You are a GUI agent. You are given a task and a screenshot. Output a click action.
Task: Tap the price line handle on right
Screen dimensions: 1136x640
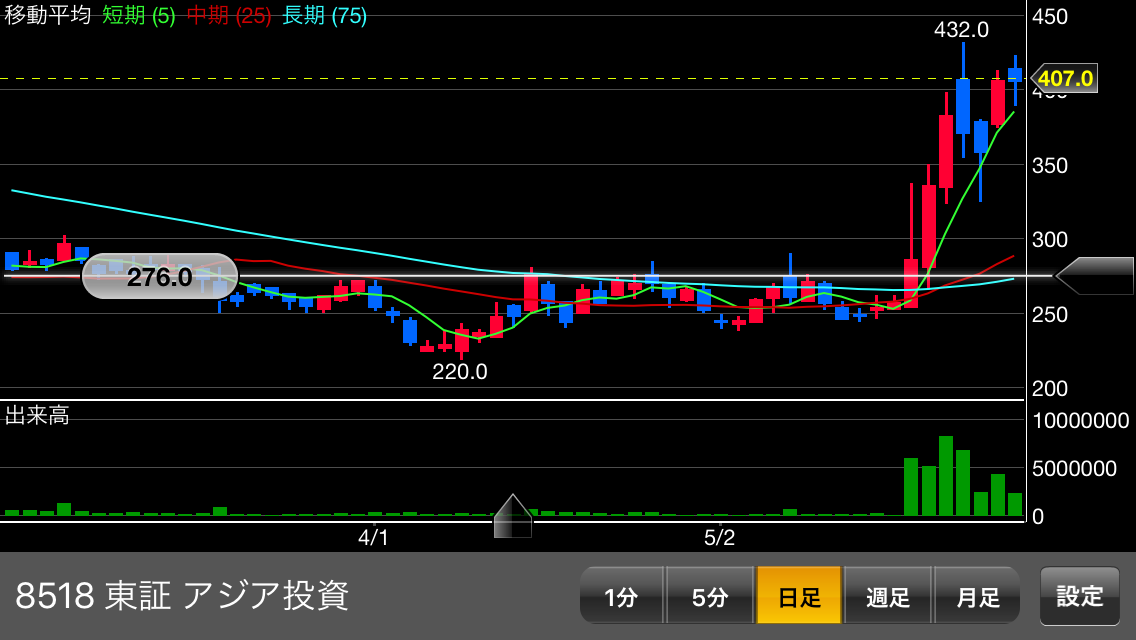(x=1096, y=276)
